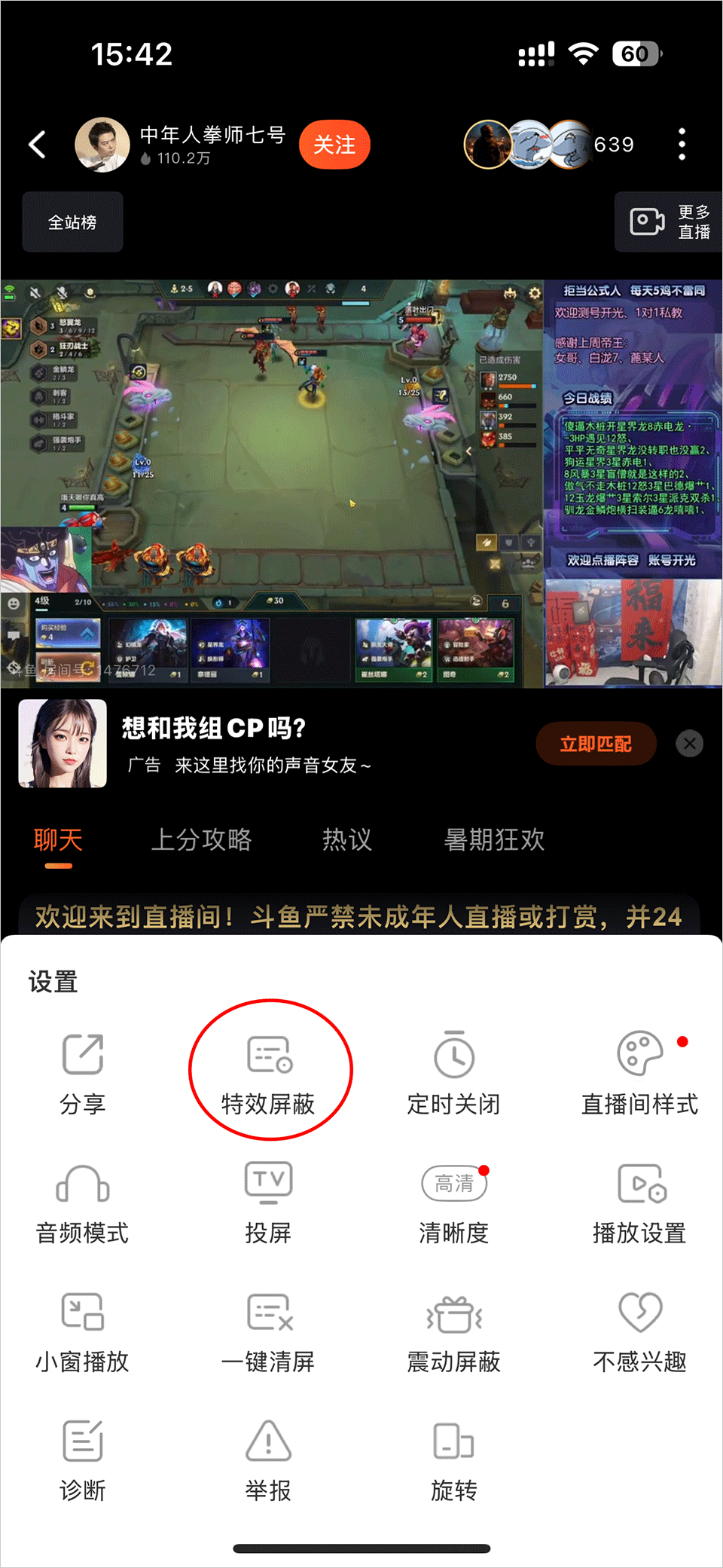
Task: Open 特效屏蔽 effect blocking settings
Action: pyautogui.click(x=269, y=1074)
